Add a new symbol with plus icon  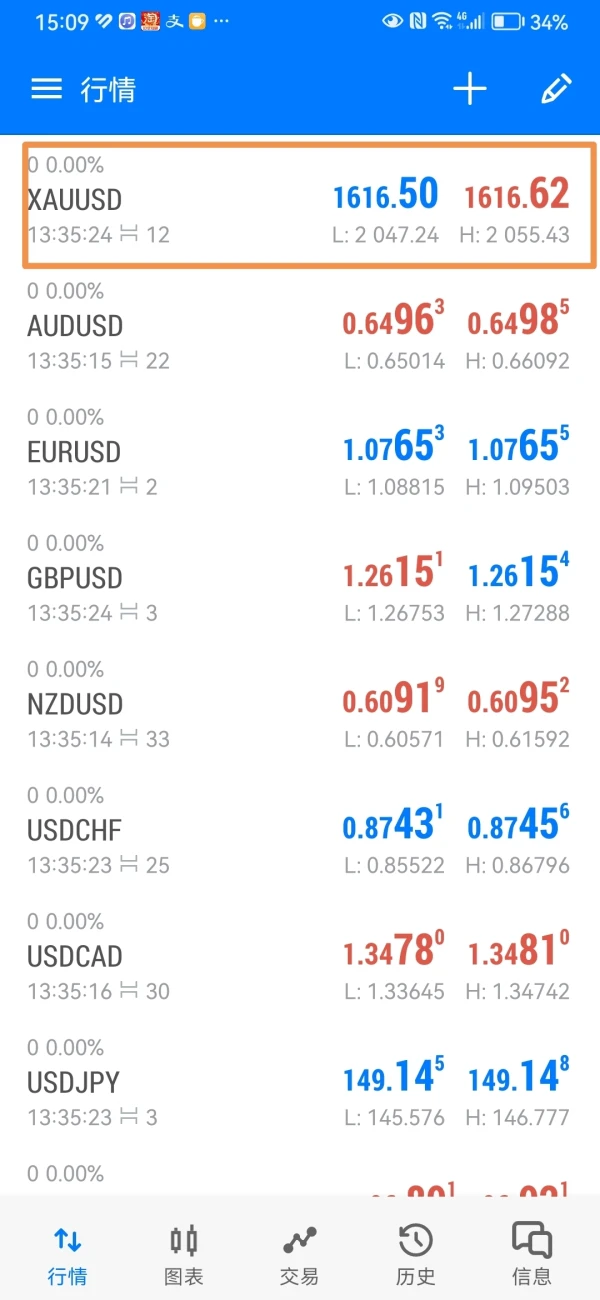(469, 89)
